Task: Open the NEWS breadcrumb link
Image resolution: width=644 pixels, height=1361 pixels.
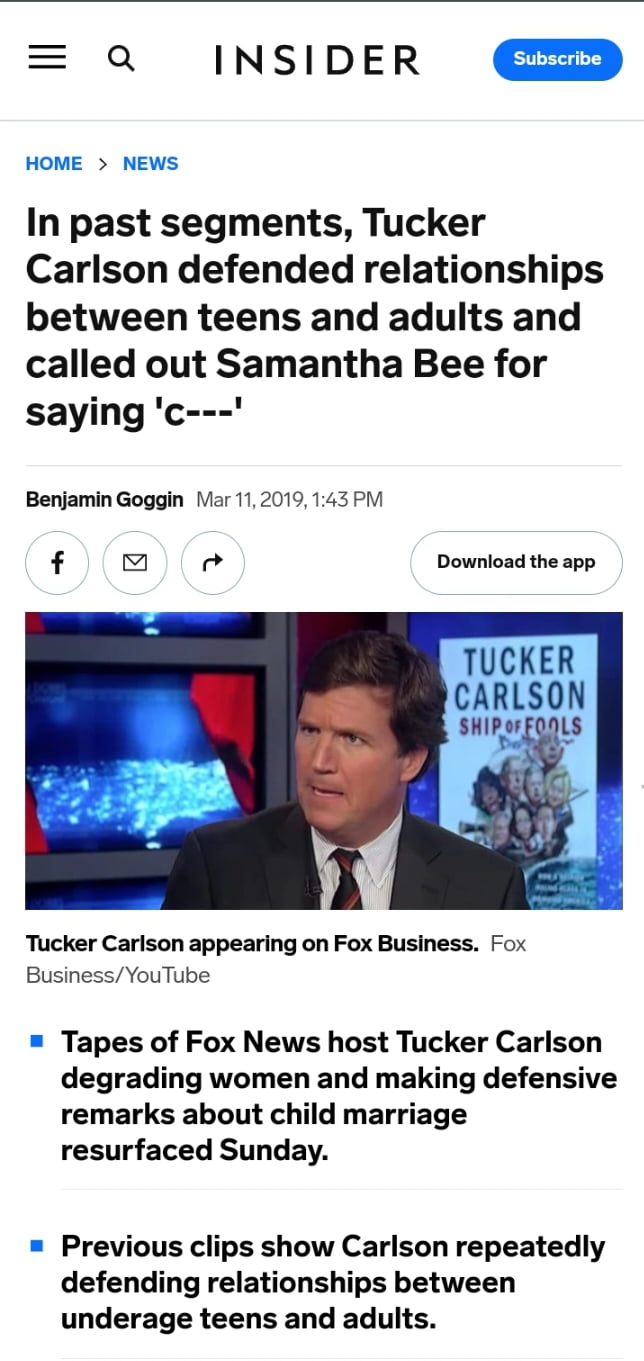Action: (x=151, y=164)
